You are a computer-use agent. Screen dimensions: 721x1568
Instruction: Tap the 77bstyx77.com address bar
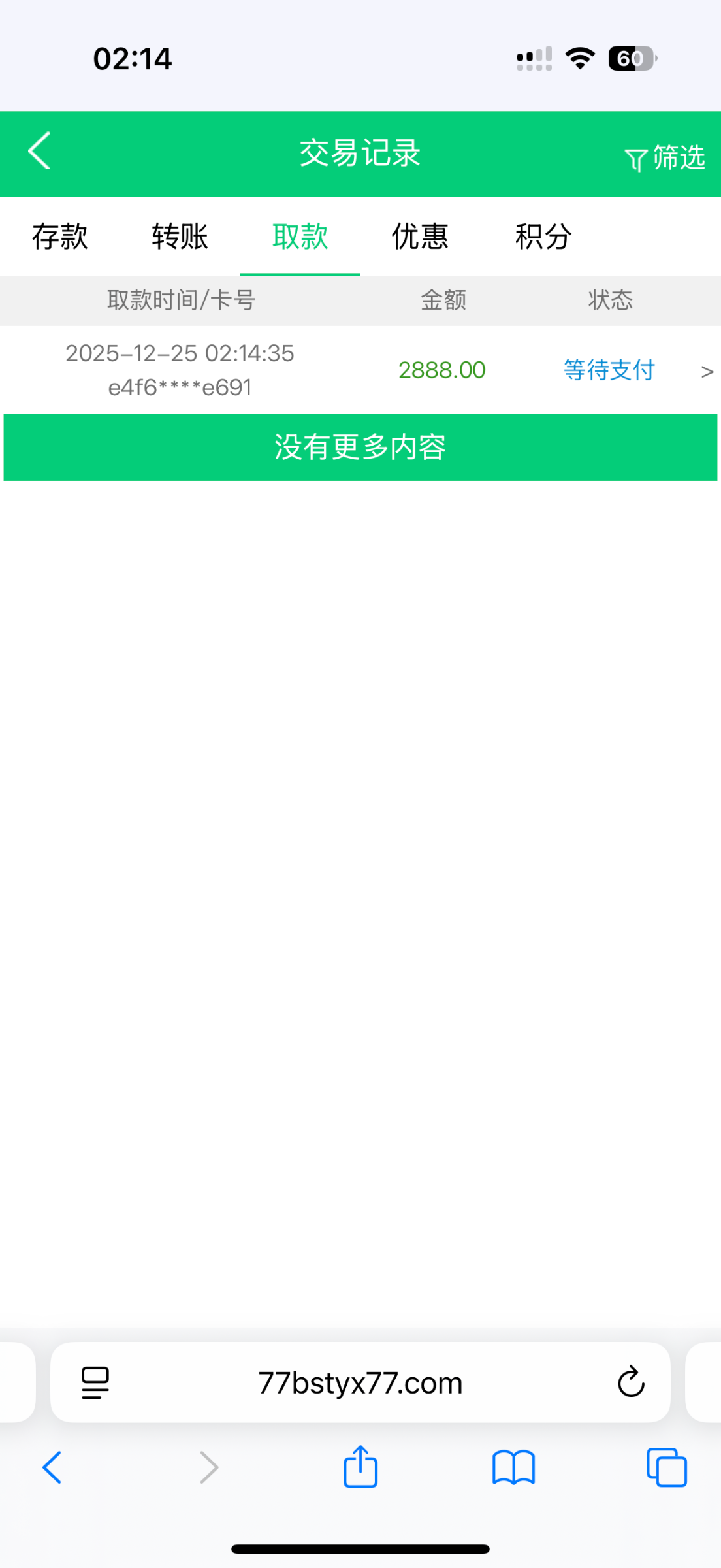[360, 1383]
